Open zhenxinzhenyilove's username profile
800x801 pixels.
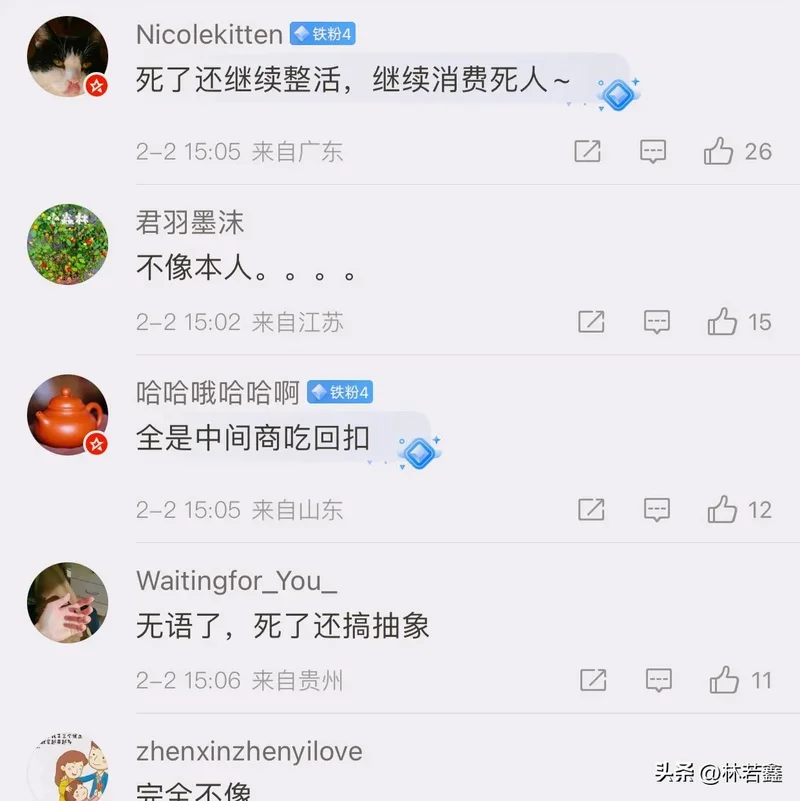[249, 751]
